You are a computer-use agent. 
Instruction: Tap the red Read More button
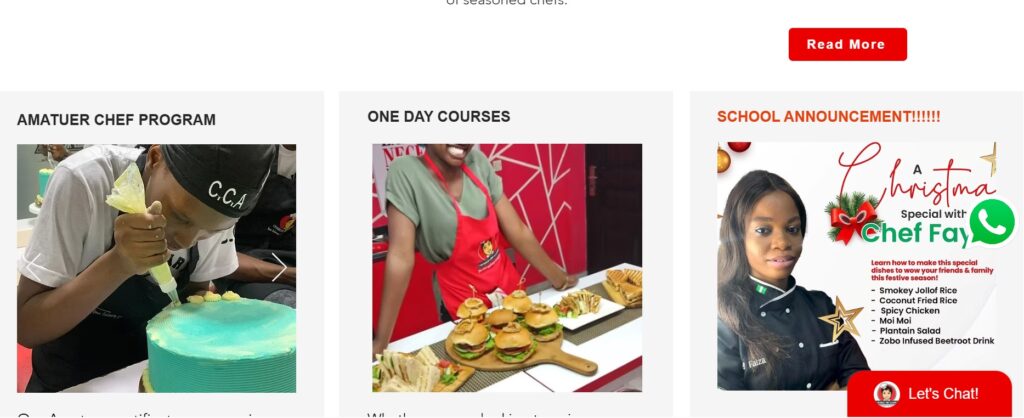click(847, 44)
